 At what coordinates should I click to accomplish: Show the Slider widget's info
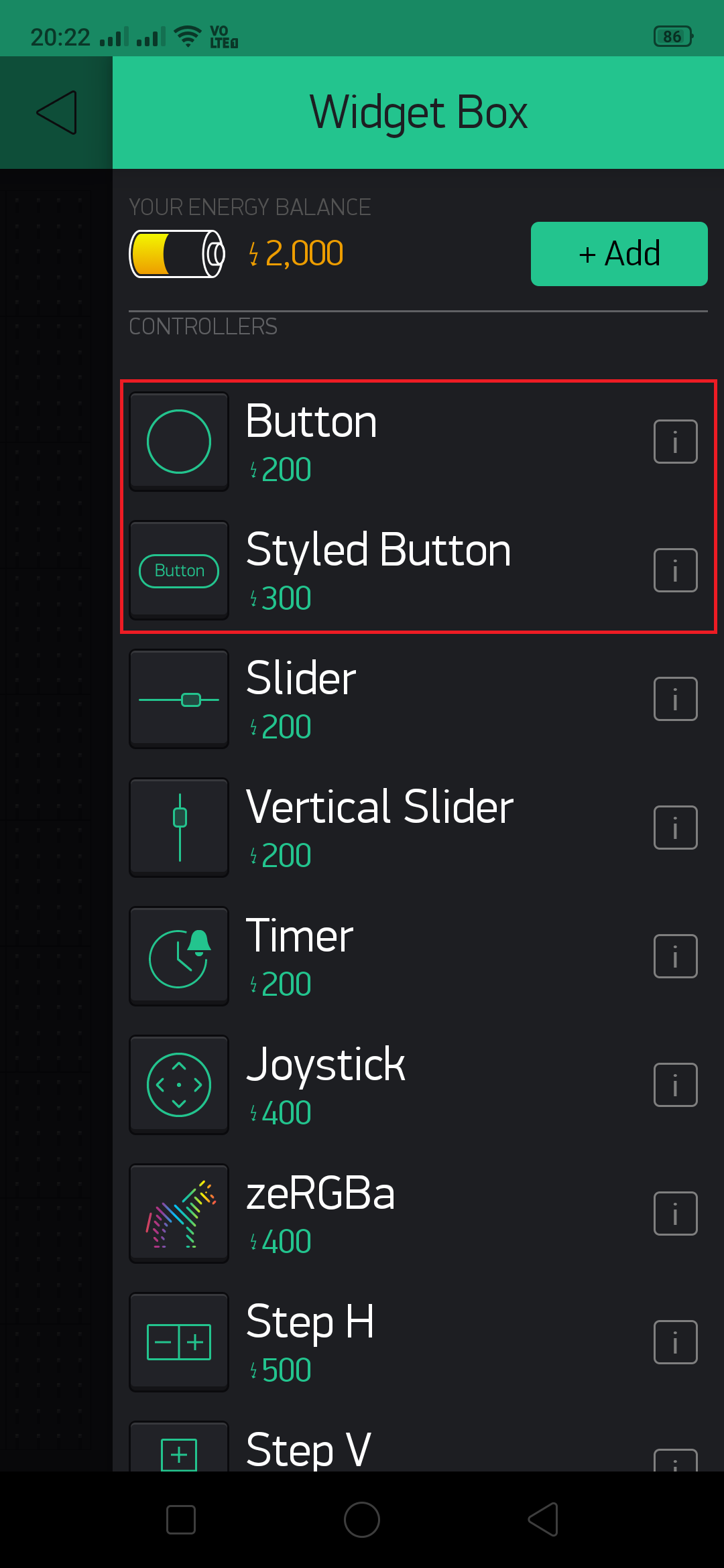(x=675, y=699)
